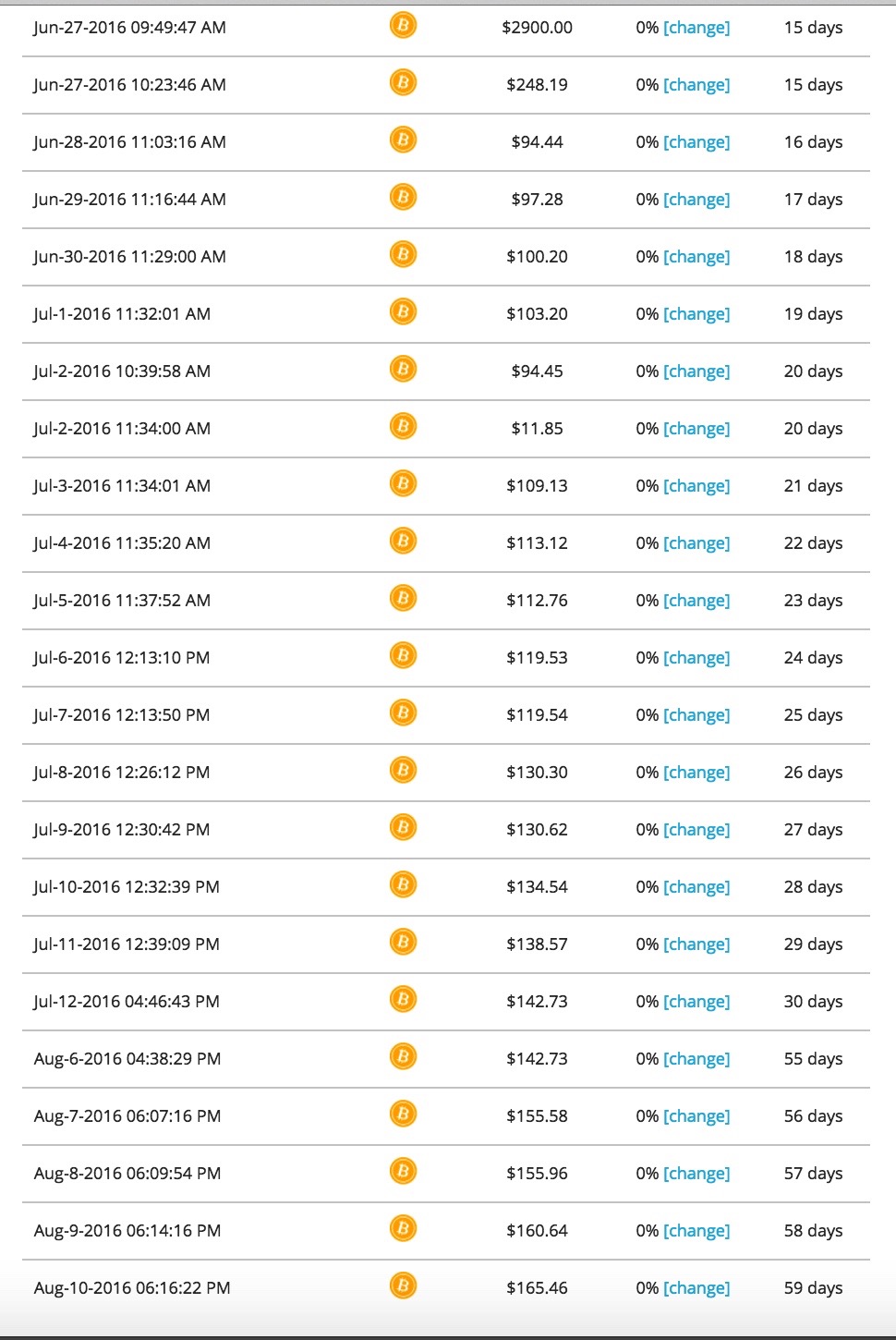The image size is (896, 1340).
Task: Change rate on the Jul-1-2016 entry
Action: coord(696,314)
